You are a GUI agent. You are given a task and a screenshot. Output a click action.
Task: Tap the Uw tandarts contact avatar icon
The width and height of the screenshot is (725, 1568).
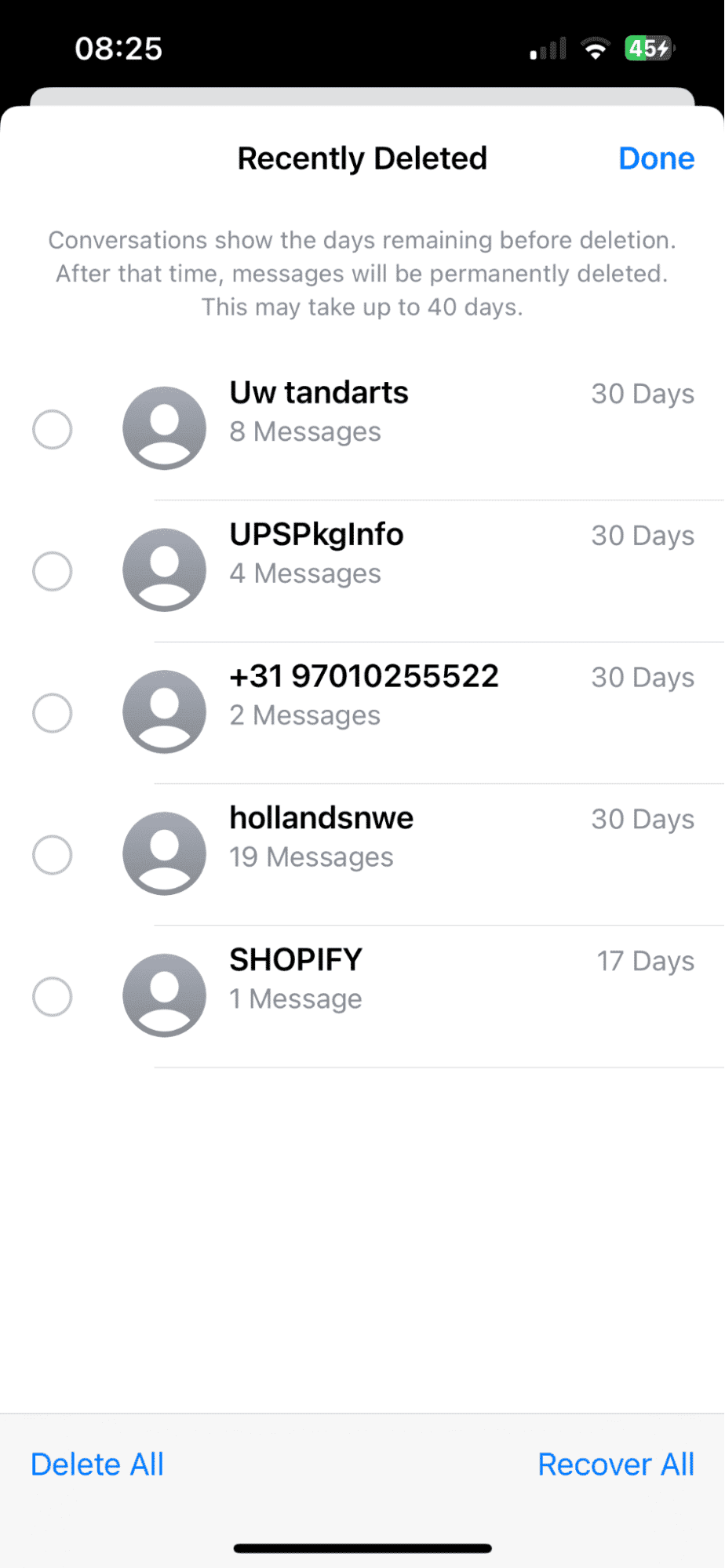pyautogui.click(x=164, y=427)
